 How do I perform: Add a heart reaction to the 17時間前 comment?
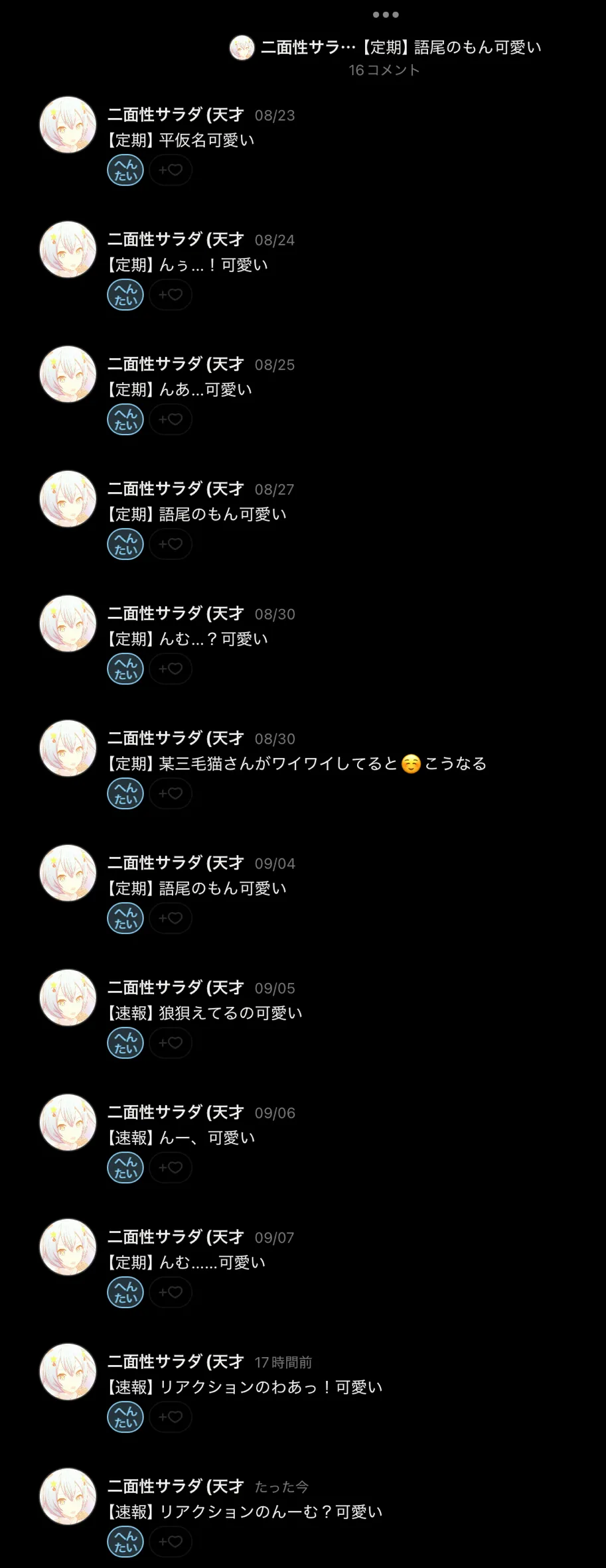coord(171,1417)
